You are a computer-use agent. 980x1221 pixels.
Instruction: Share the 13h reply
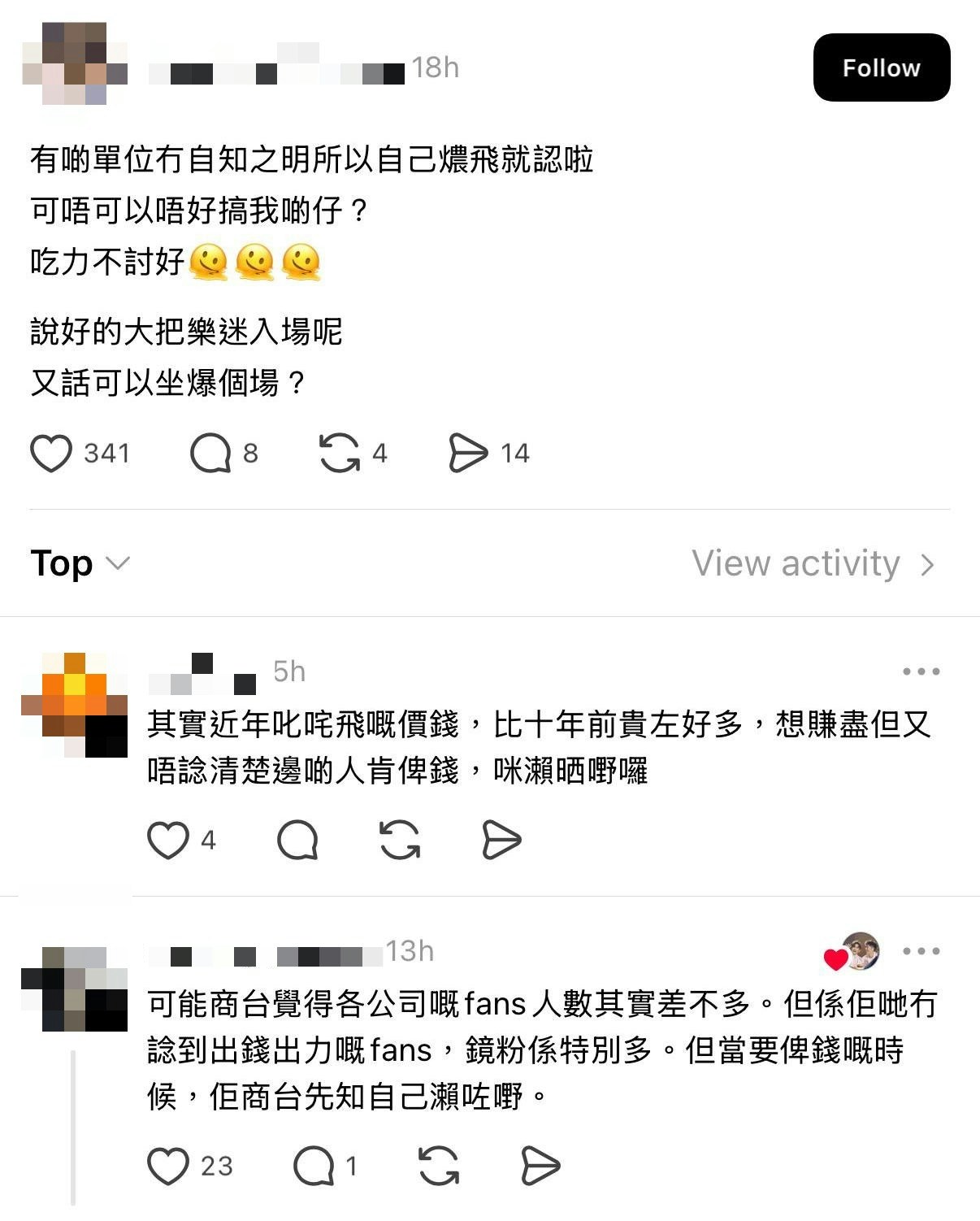[x=540, y=1167]
